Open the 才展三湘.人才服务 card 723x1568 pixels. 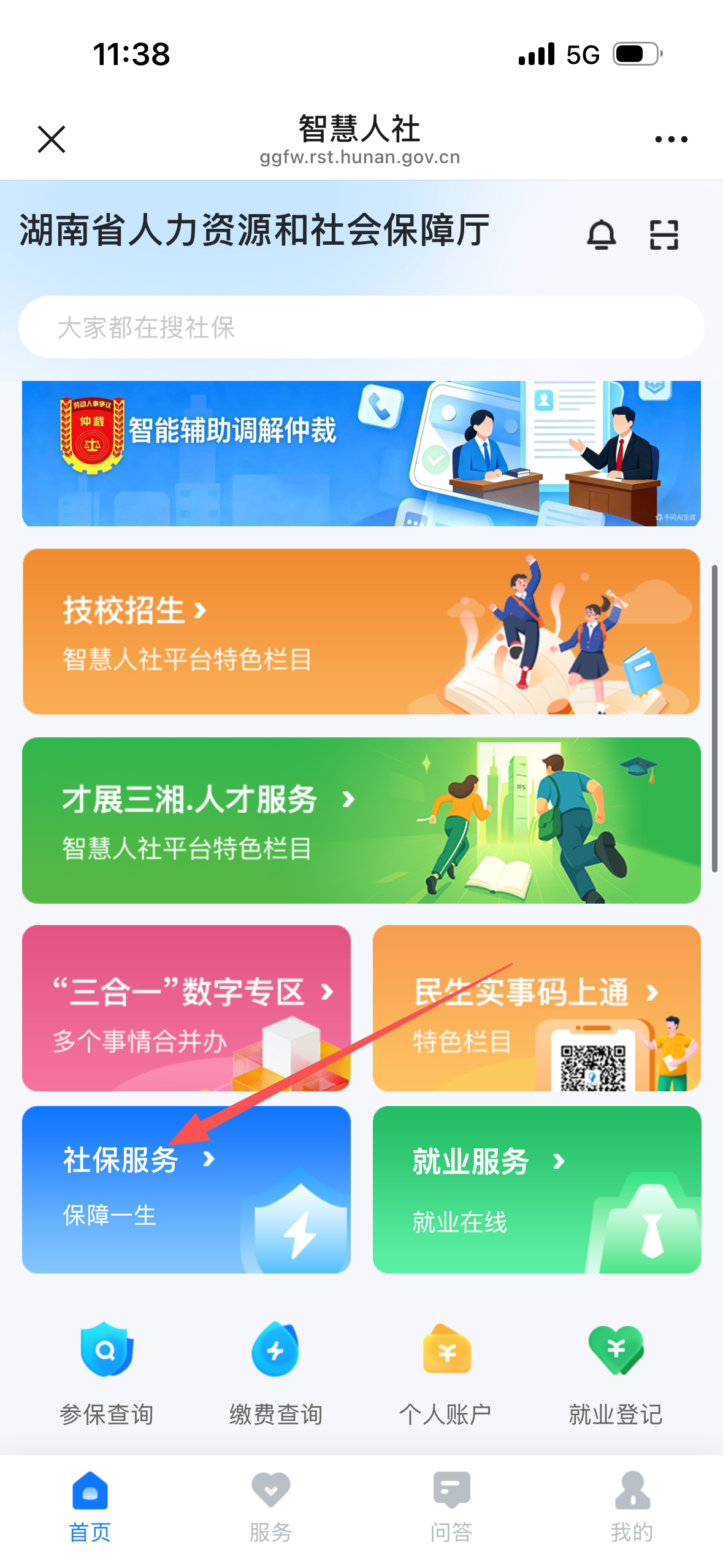[361, 820]
